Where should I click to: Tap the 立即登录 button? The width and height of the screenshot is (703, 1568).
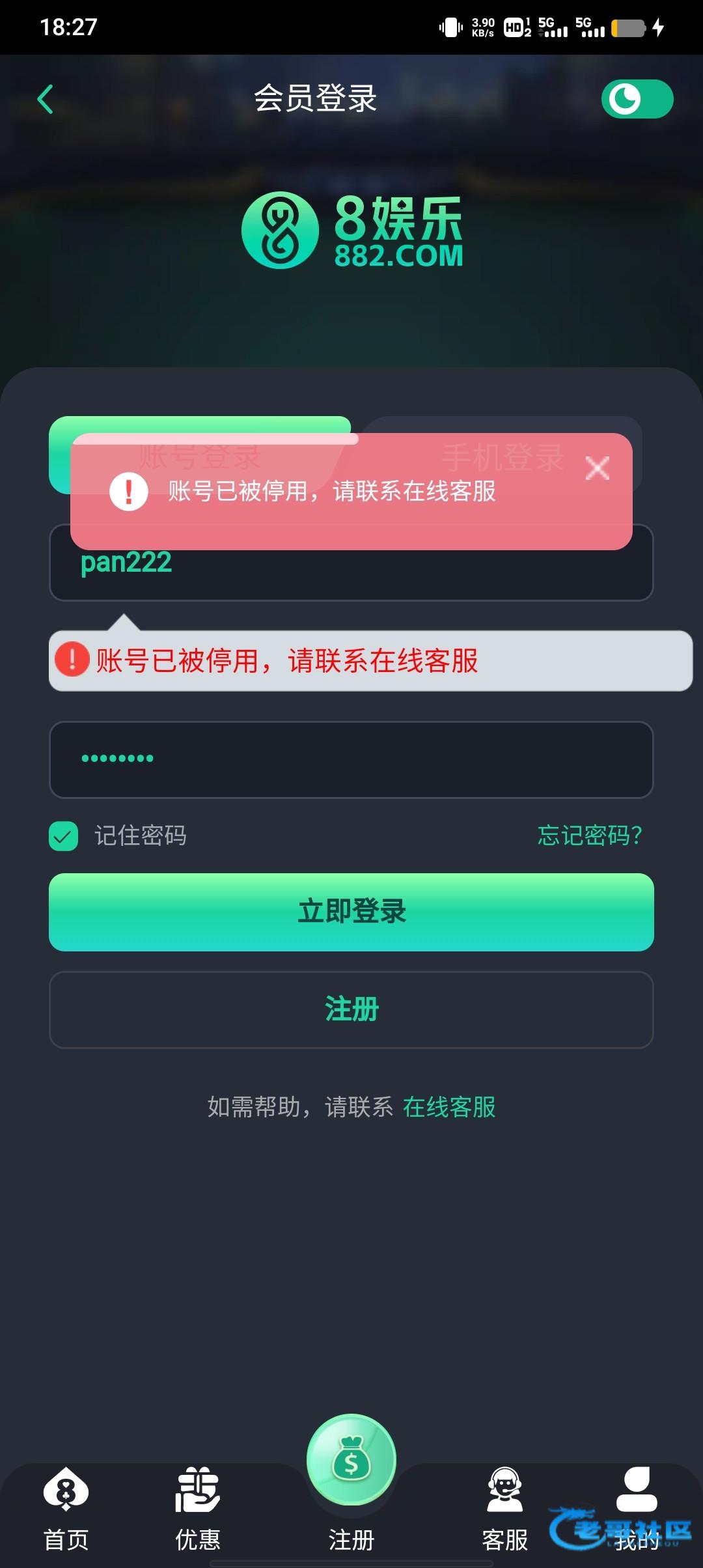[351, 912]
